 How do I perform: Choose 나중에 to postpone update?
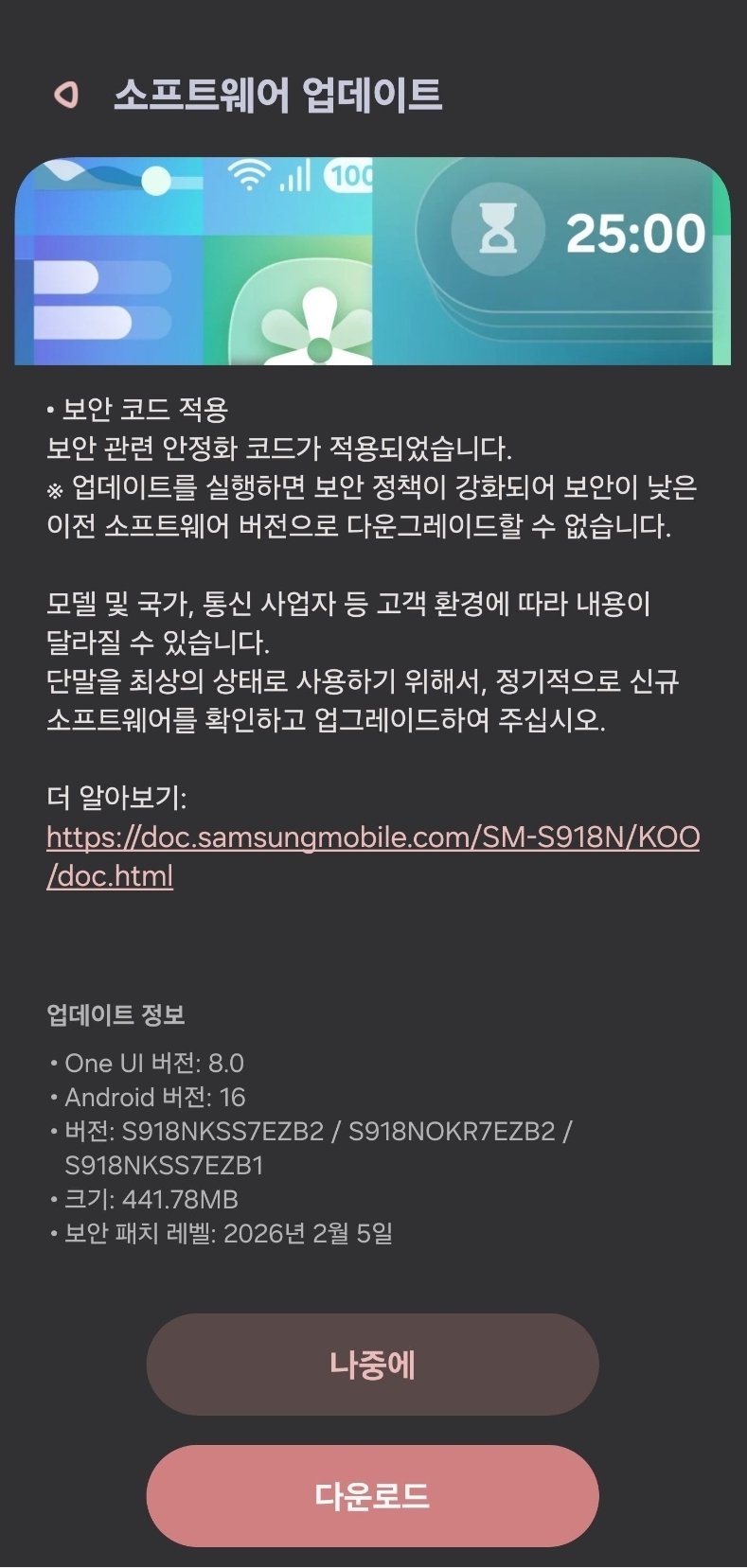click(372, 1365)
